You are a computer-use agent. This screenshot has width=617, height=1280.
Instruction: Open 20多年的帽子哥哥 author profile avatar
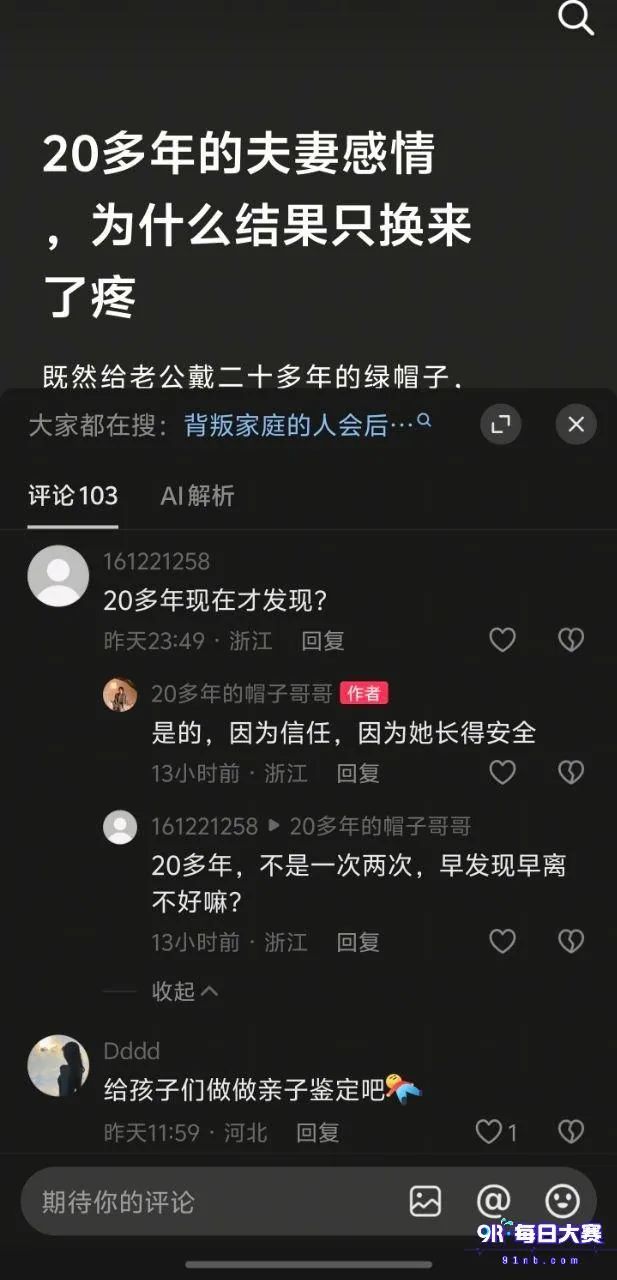click(x=120, y=694)
